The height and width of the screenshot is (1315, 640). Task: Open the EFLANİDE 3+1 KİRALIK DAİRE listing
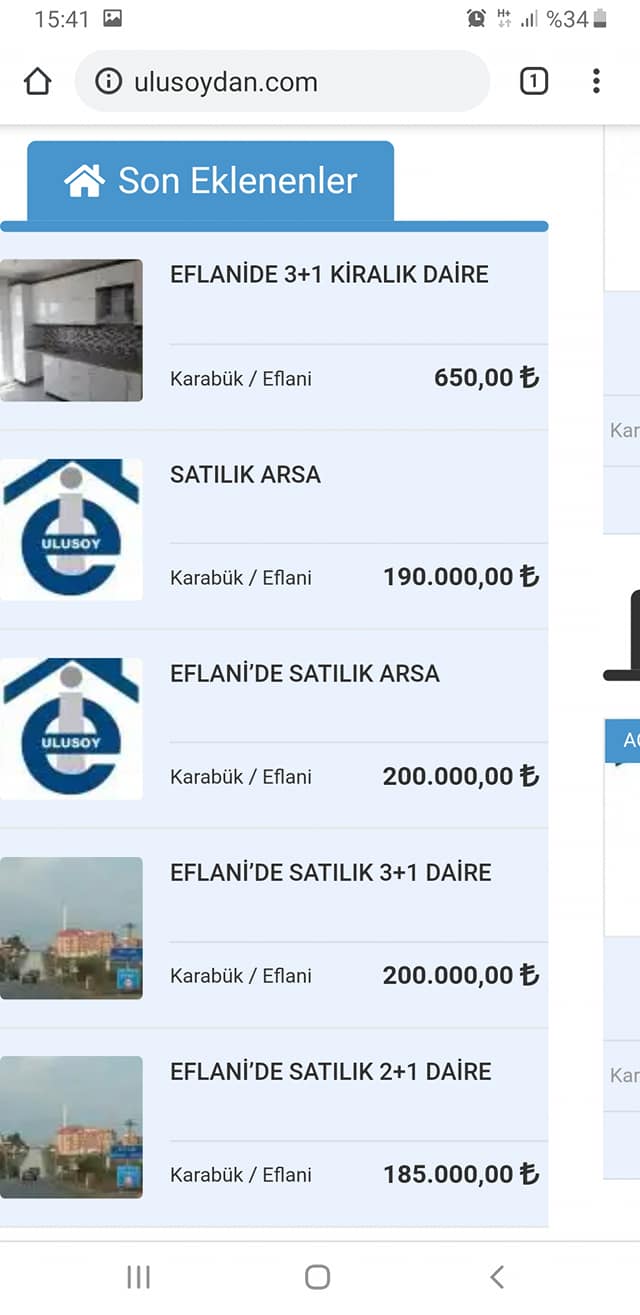click(x=329, y=274)
